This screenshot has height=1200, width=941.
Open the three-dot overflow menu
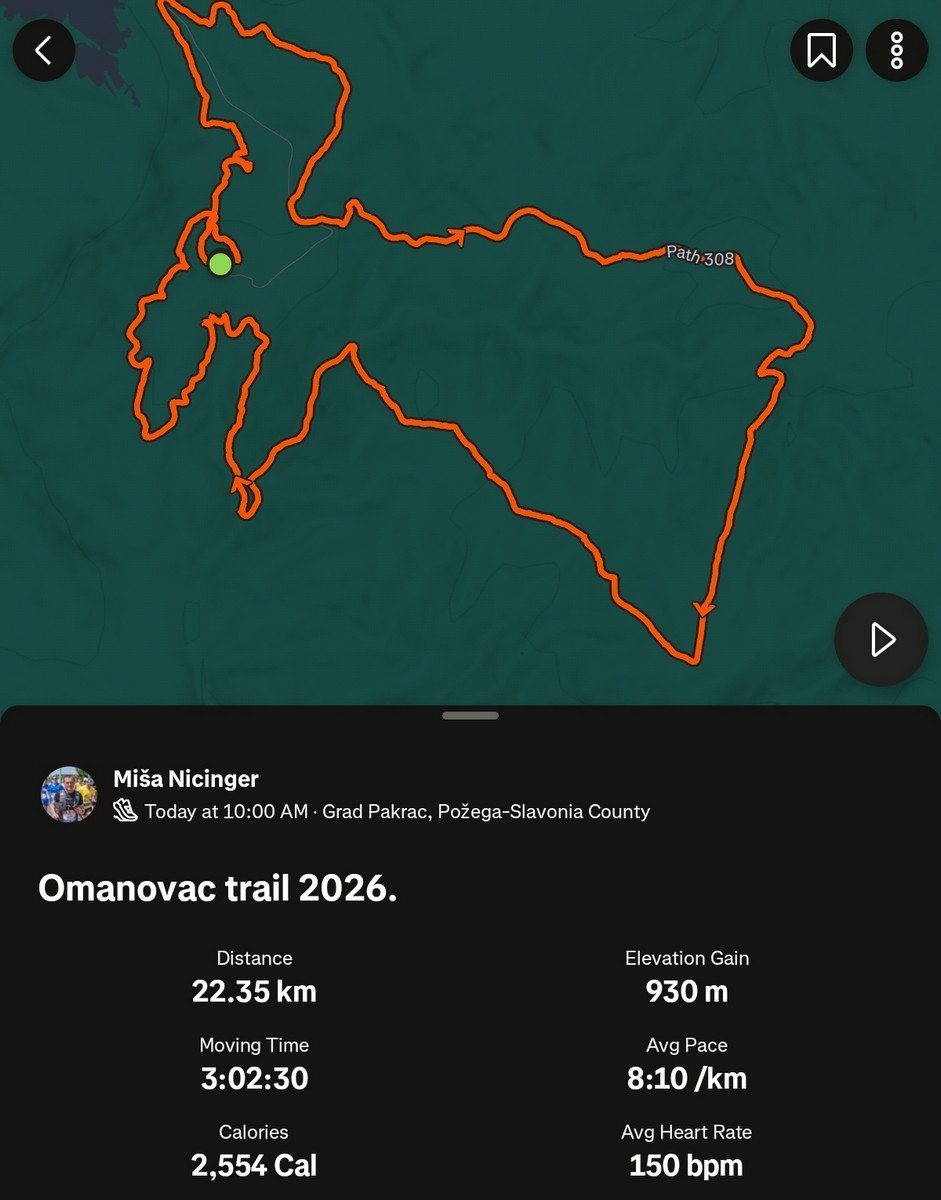pos(896,50)
